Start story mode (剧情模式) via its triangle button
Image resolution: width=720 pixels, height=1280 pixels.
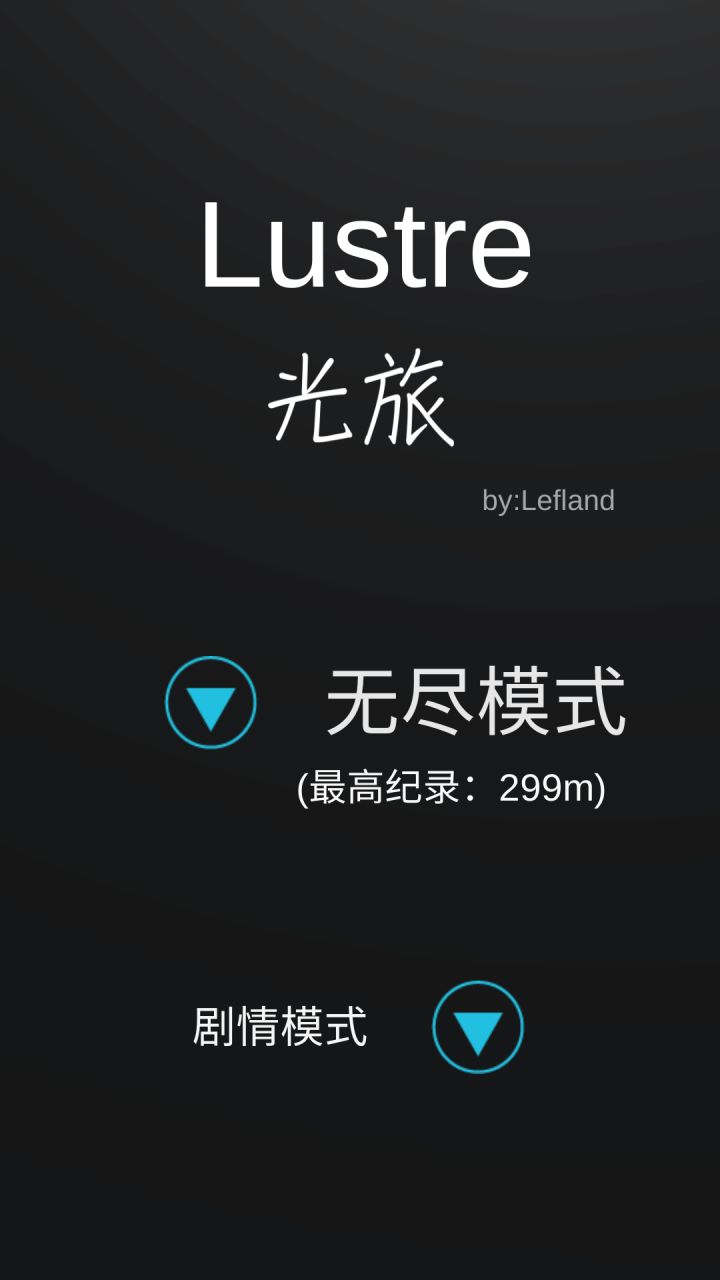point(478,1027)
